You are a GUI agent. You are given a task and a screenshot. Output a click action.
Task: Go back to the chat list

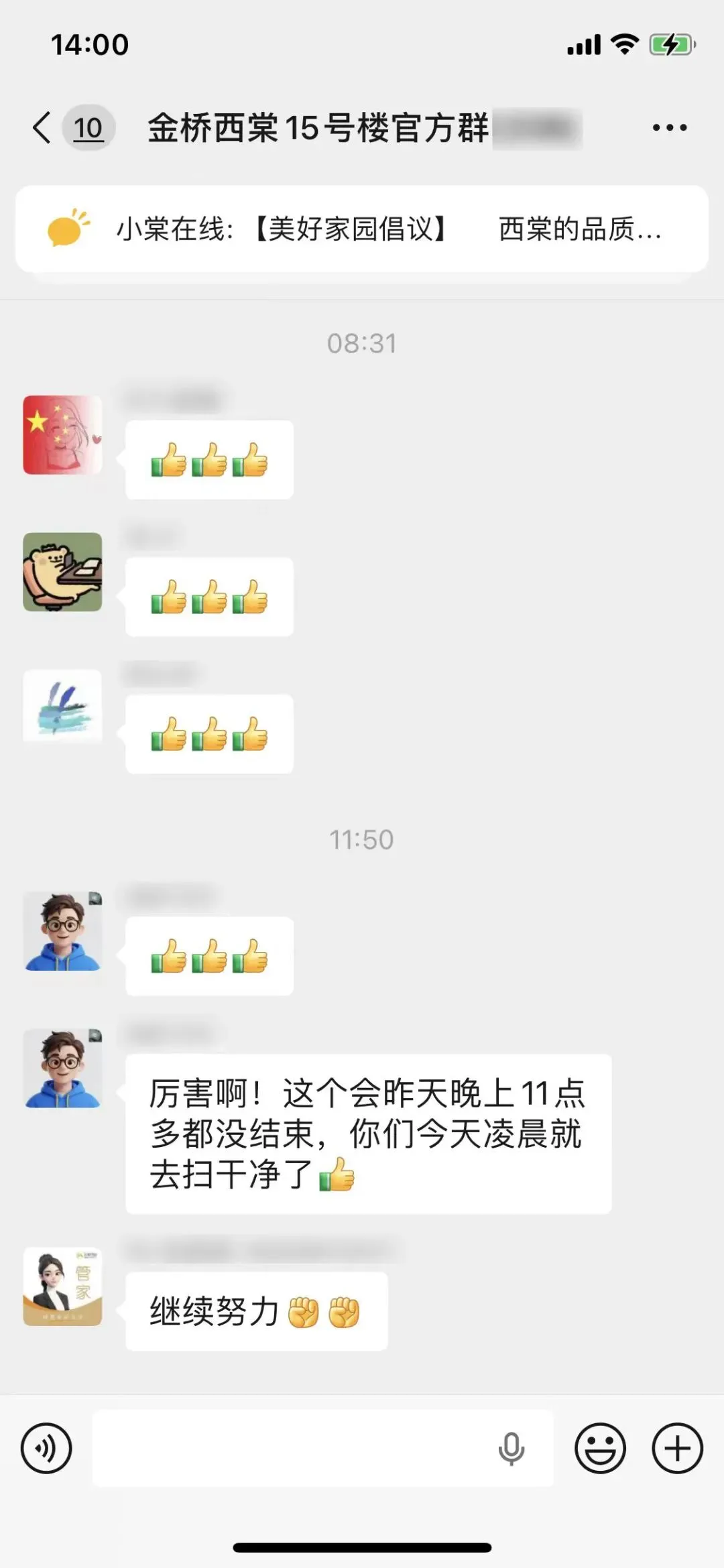coord(42,127)
